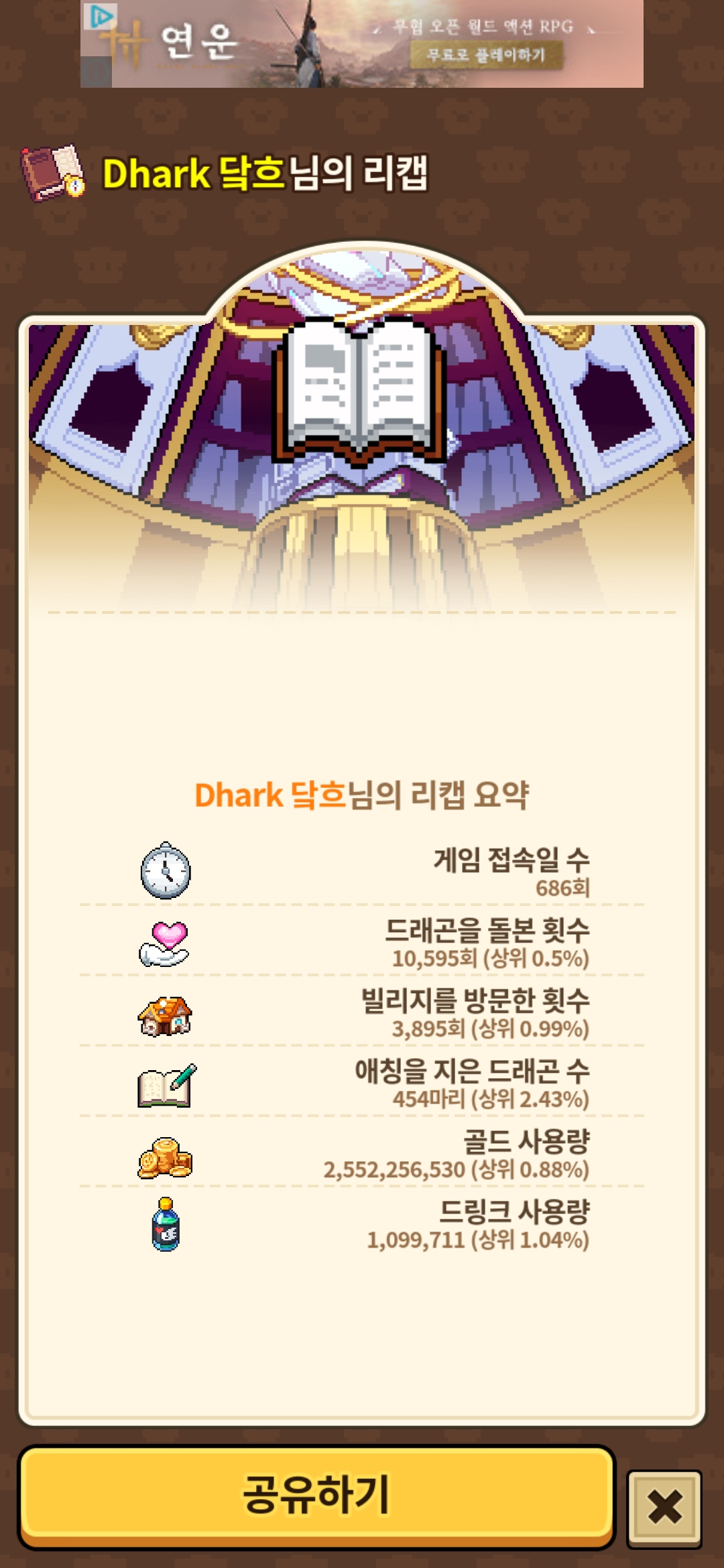Open the AdChoices icon on the ad

tap(100, 16)
